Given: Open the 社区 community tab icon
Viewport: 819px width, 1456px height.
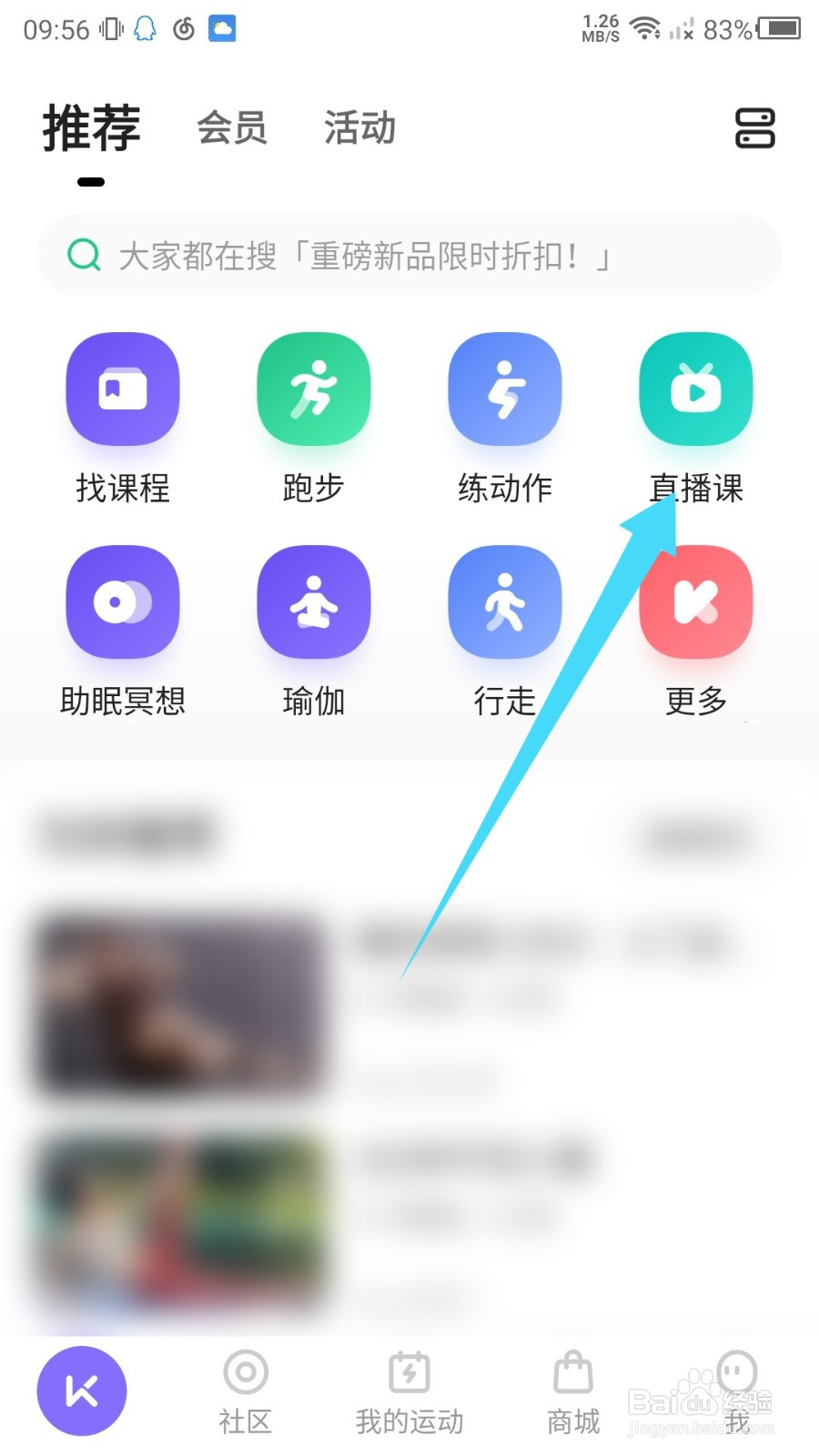Looking at the screenshot, I should 245,1390.
